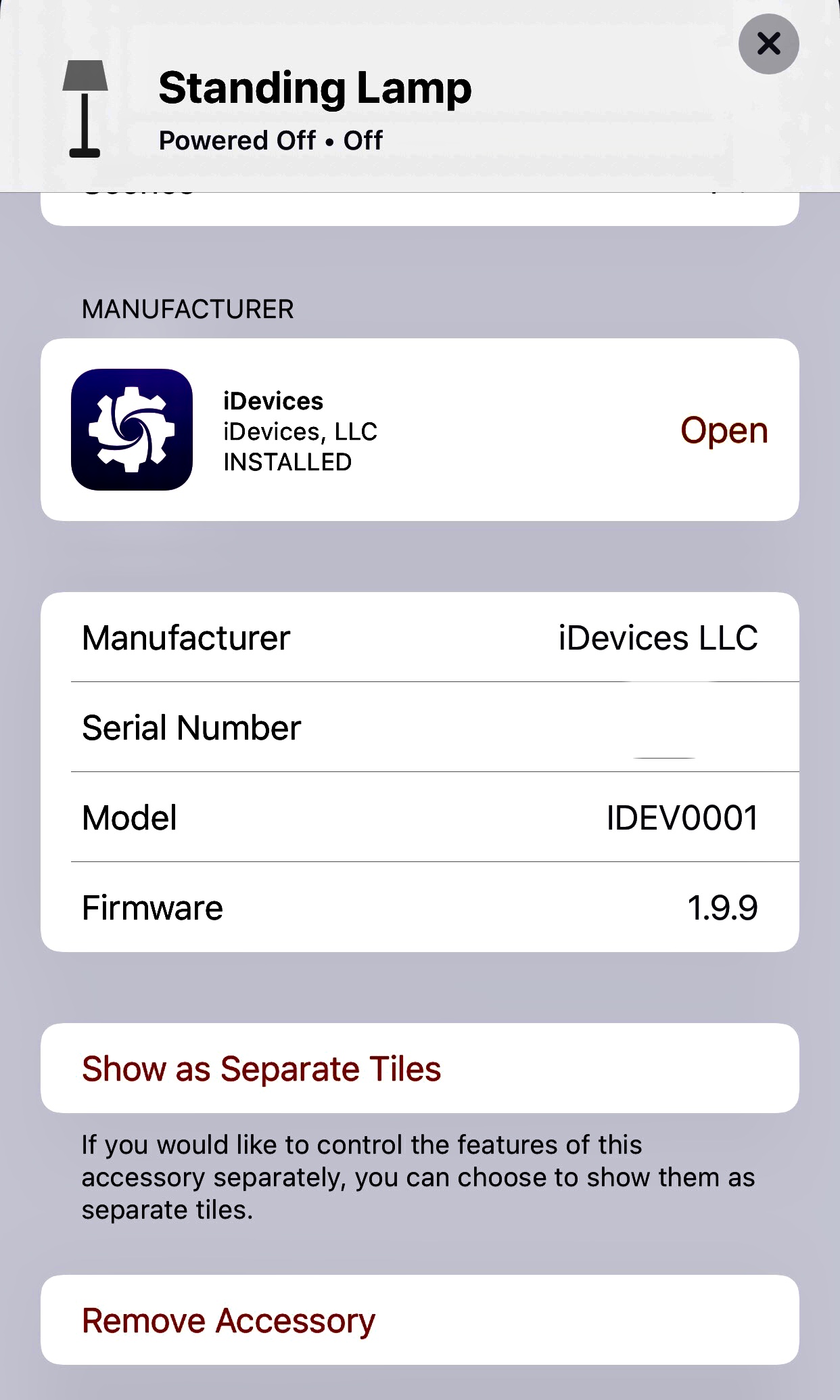Tap the iDevices app icon
This screenshot has width=840, height=1400.
pyautogui.click(x=132, y=430)
